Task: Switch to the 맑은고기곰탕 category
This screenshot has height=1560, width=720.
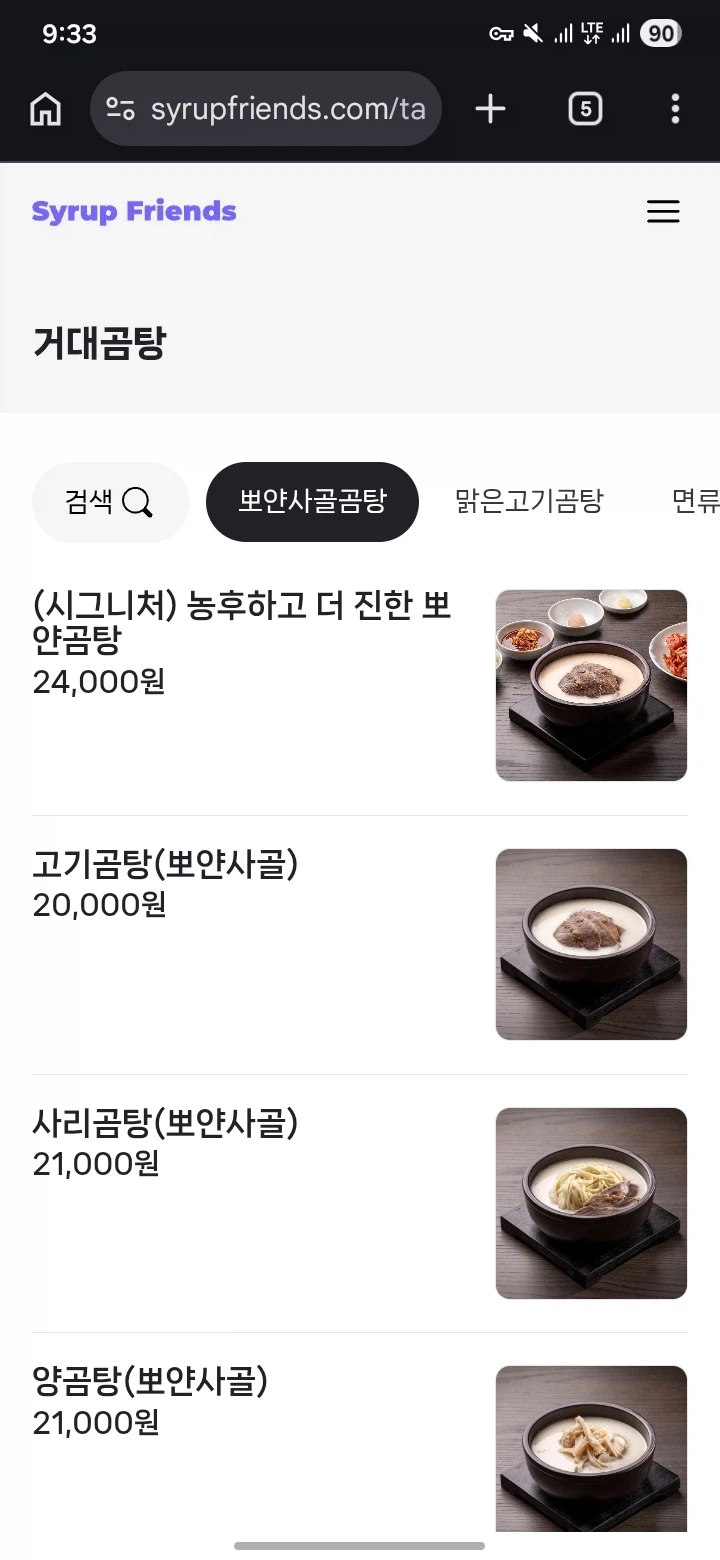Action: [528, 502]
